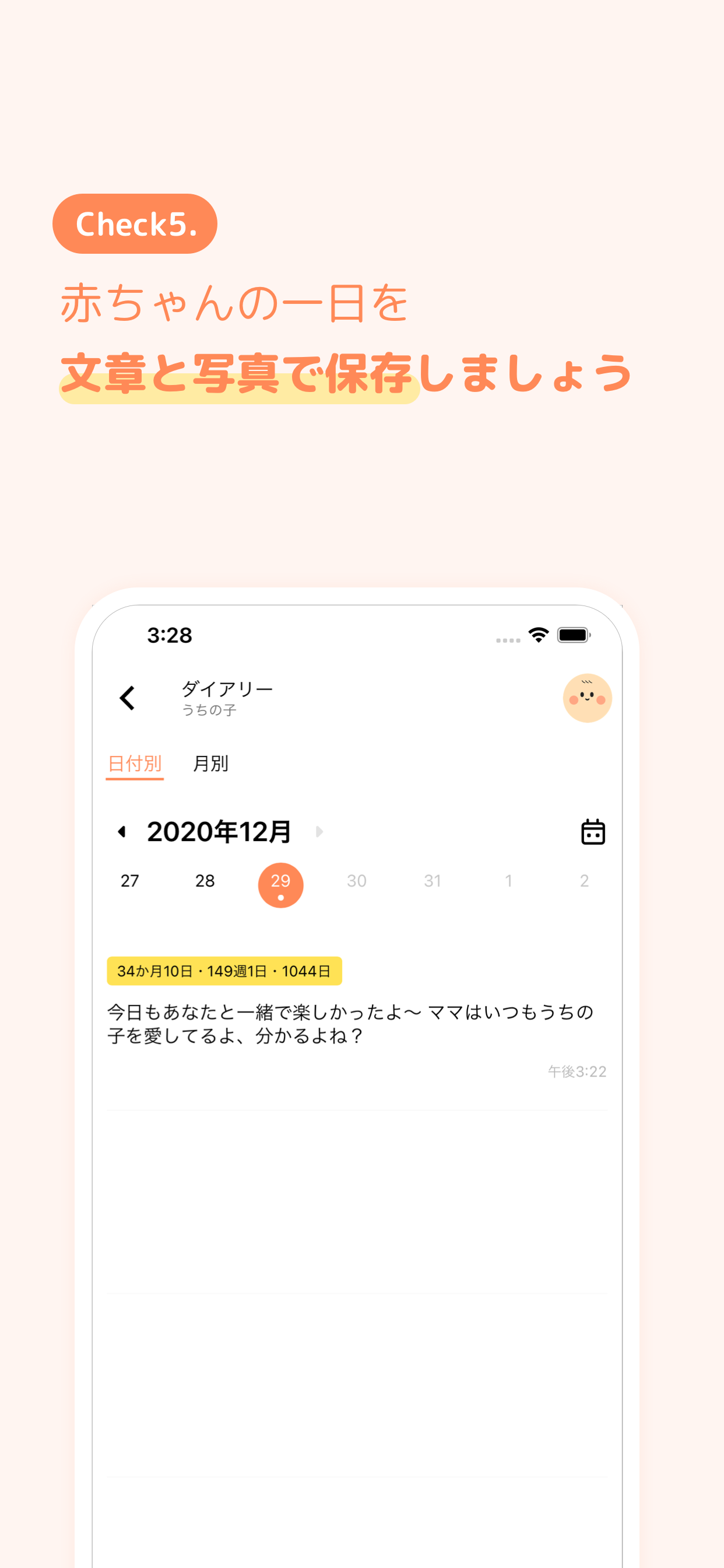The image size is (724, 1568).
Task: Pick date 30 in the calendar strip
Action: (357, 880)
